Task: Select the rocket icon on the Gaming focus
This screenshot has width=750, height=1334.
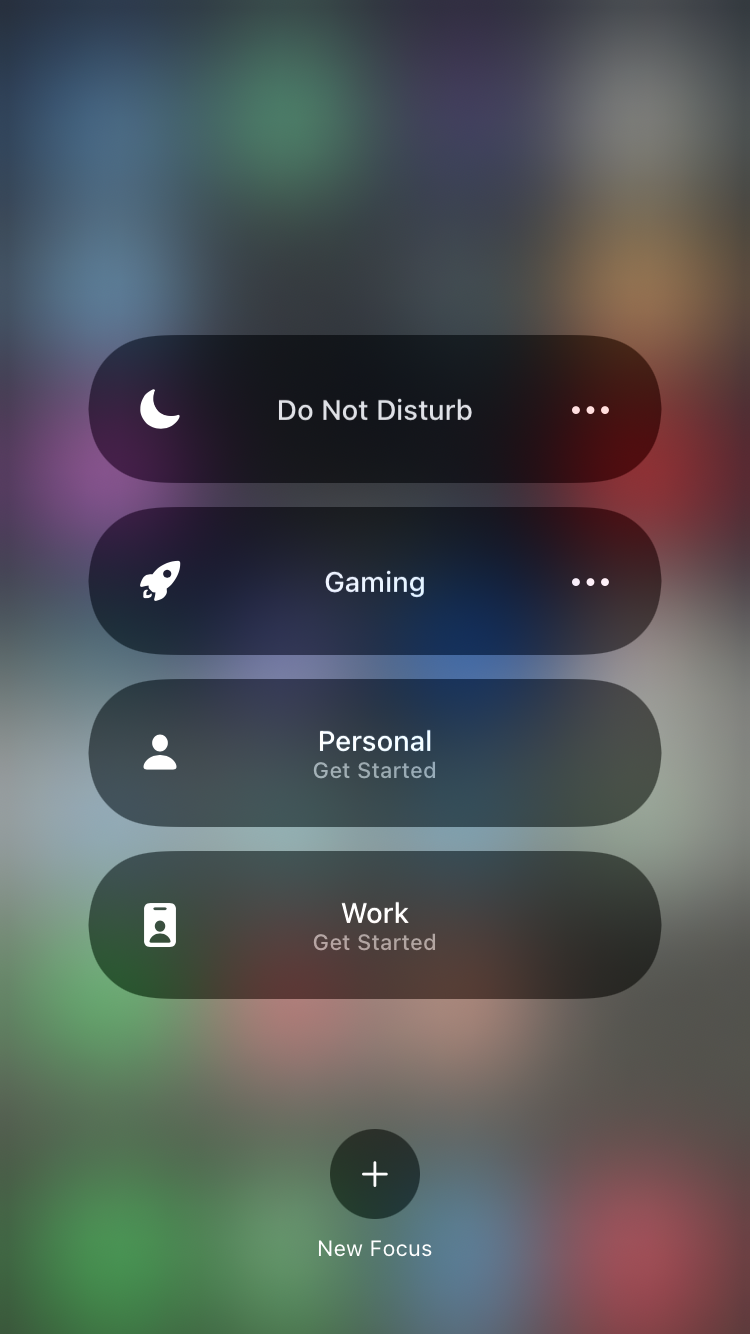Action: 160,581
